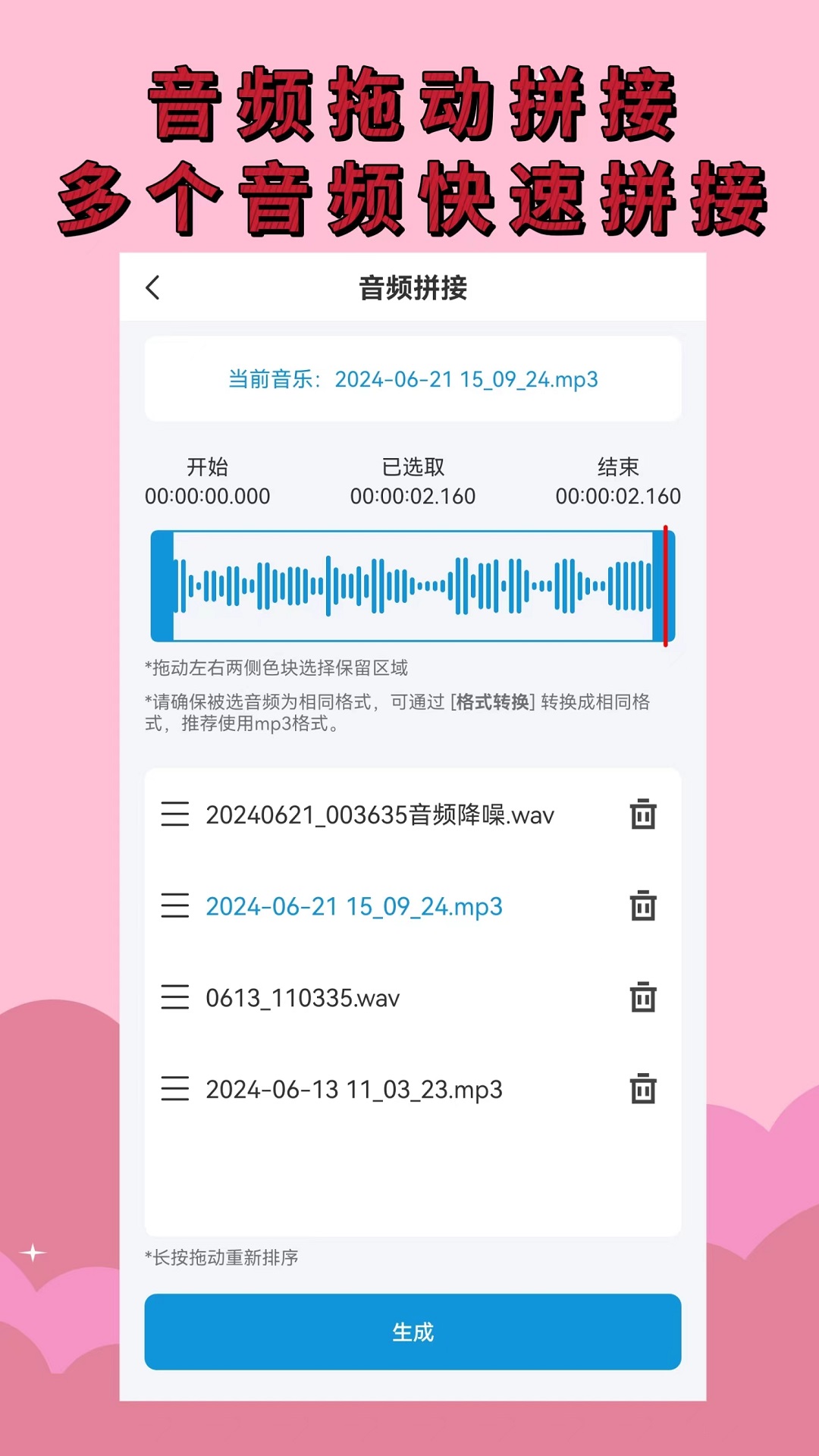Click the right trim handle of waveform
This screenshot has height=1456, width=819.
pos(657,585)
